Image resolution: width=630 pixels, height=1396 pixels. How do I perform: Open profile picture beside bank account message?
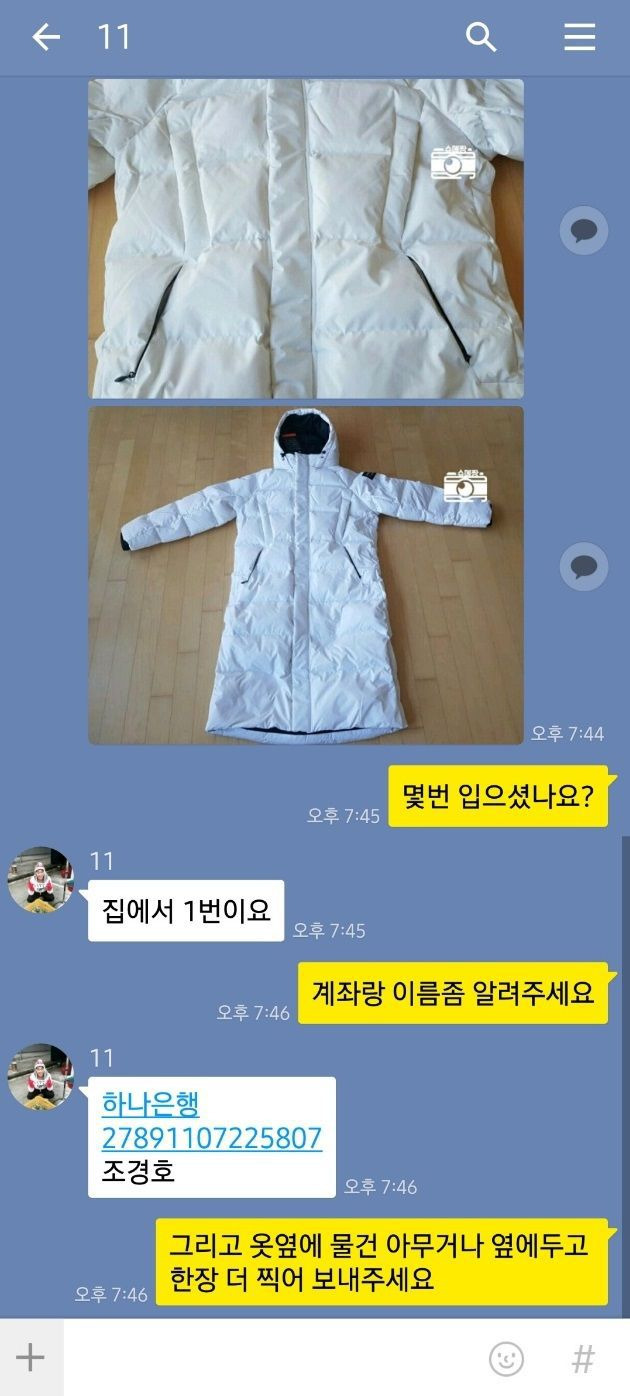coord(41,1076)
